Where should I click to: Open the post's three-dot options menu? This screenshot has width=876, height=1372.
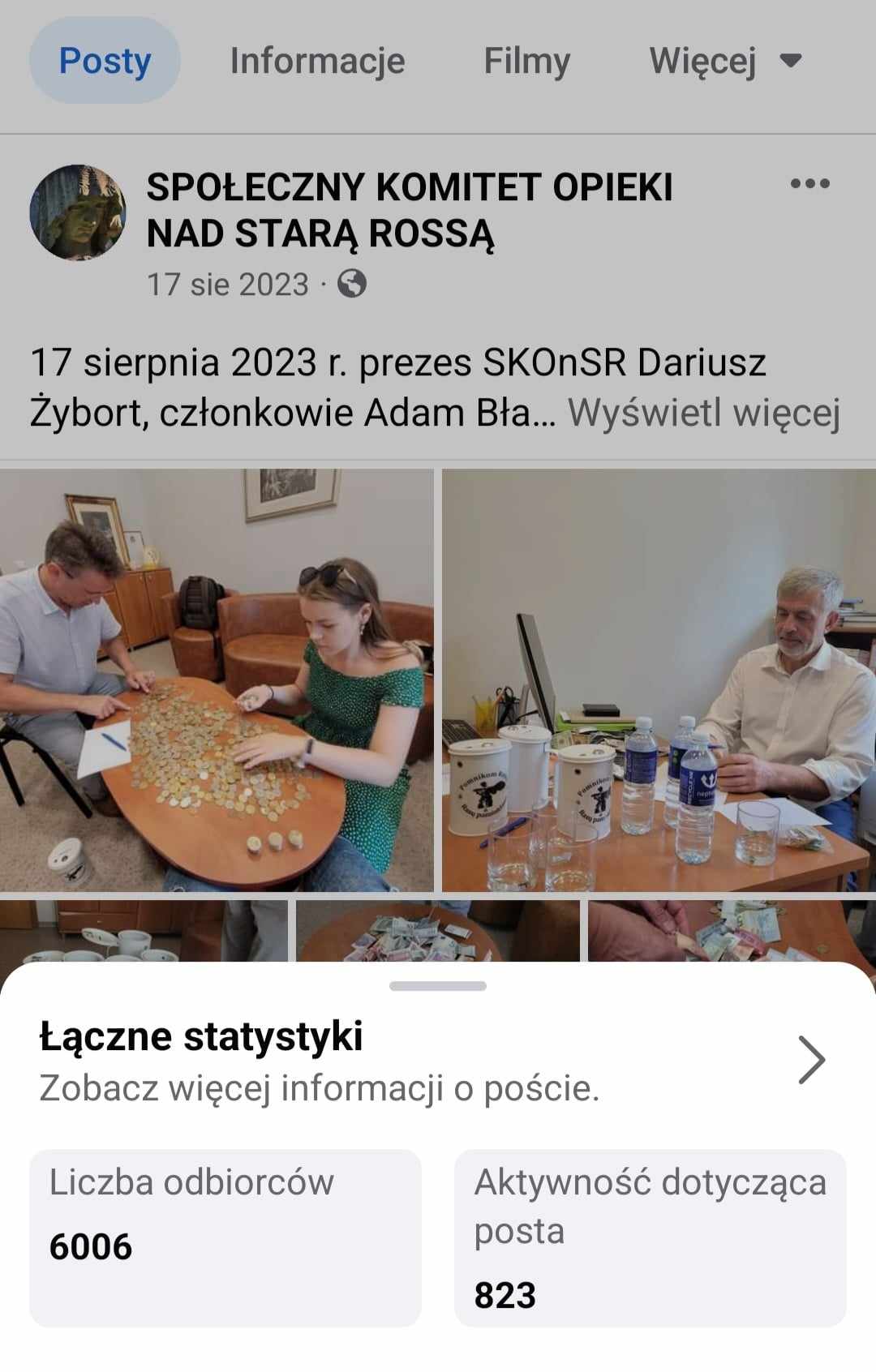pos(809,183)
